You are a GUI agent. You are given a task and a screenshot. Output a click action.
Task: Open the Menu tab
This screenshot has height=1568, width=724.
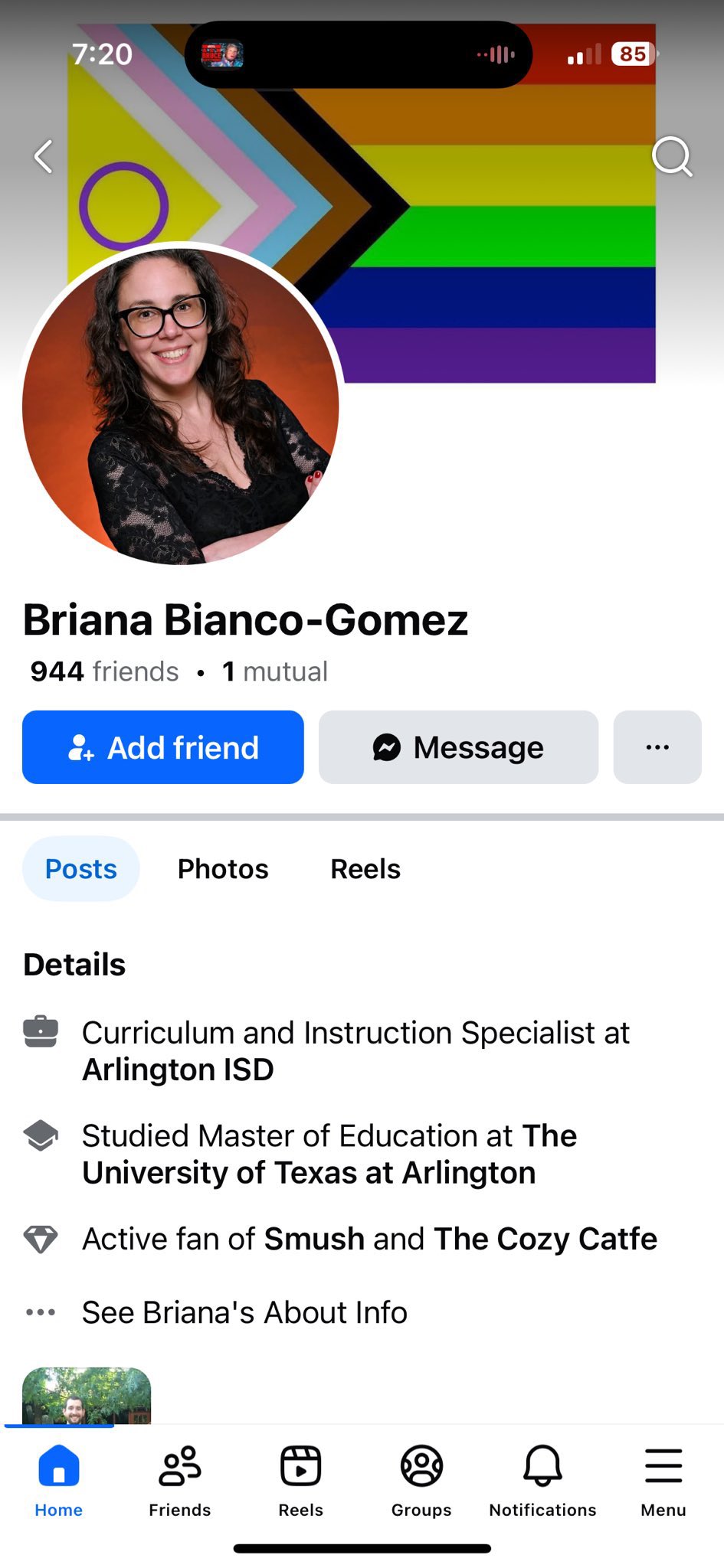point(663,1479)
